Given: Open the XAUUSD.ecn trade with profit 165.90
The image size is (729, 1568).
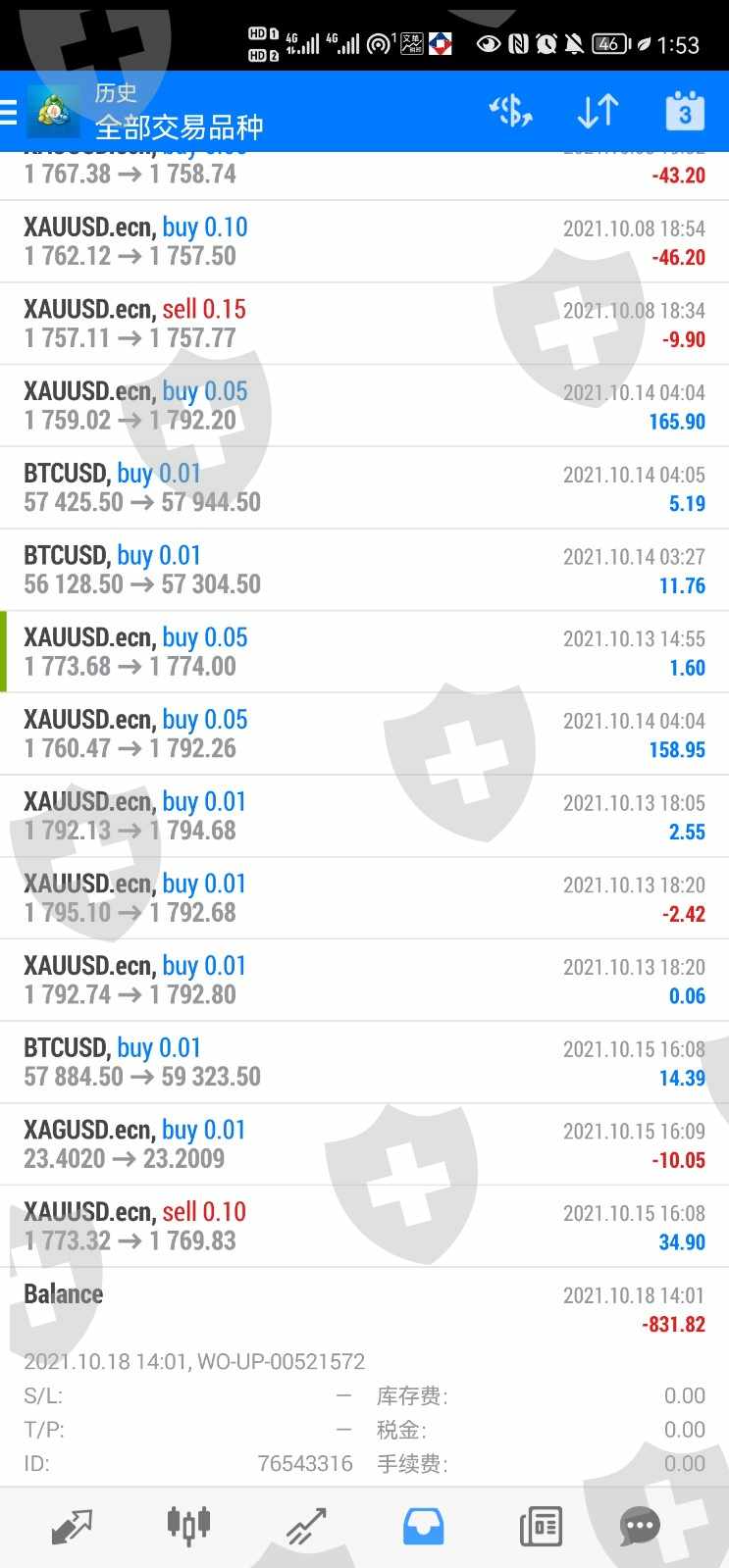Looking at the screenshot, I should click(x=364, y=406).
